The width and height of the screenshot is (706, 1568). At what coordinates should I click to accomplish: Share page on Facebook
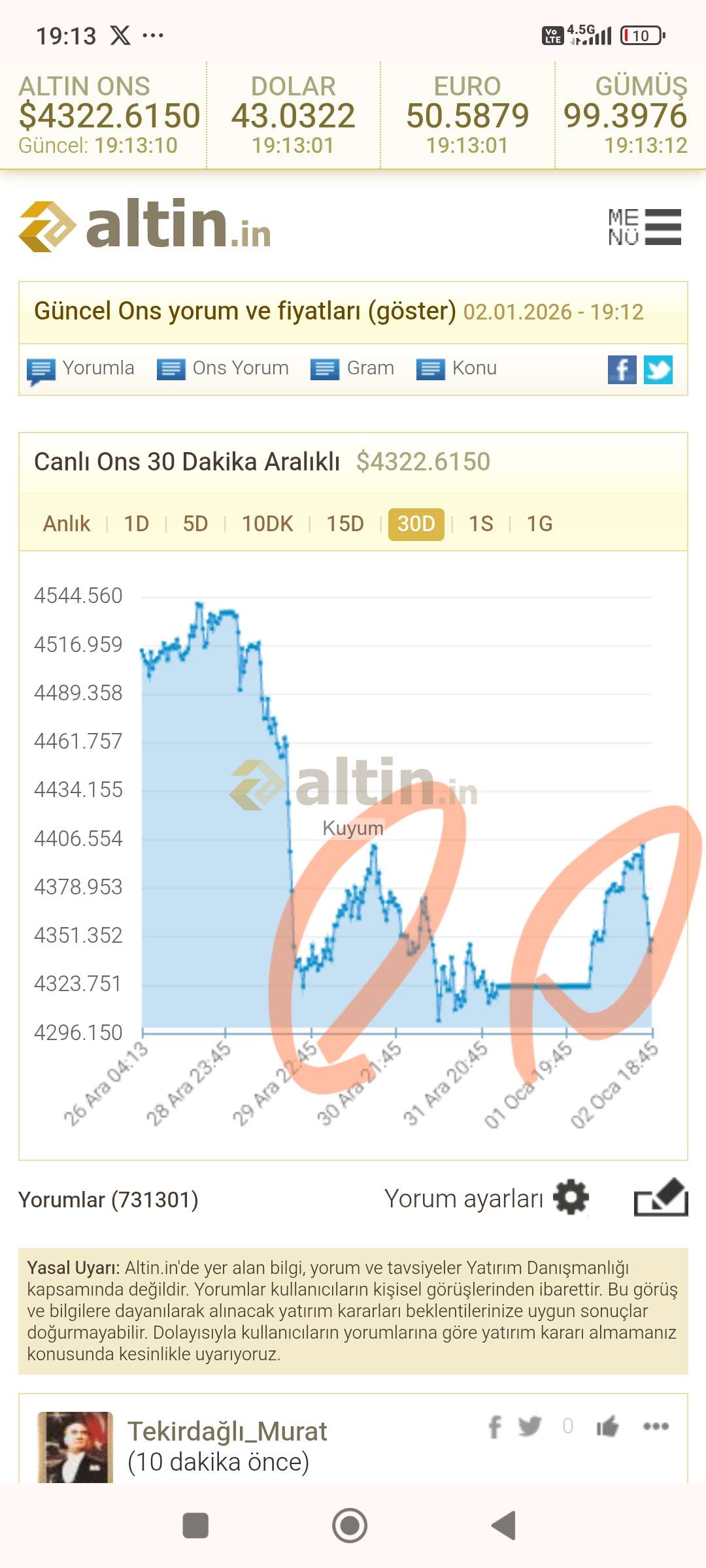click(x=622, y=370)
